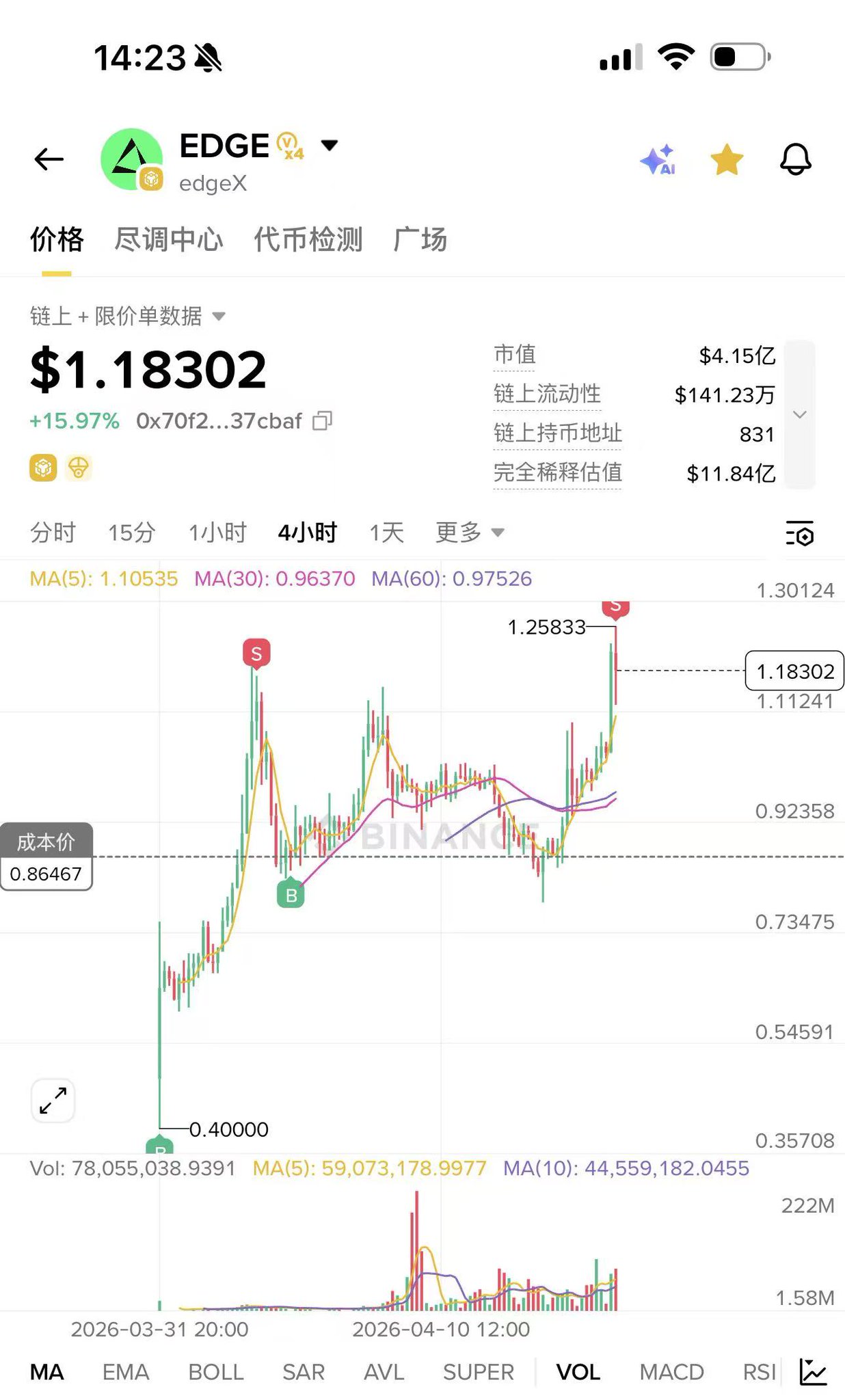Select the 15分 chart interval

[x=132, y=532]
